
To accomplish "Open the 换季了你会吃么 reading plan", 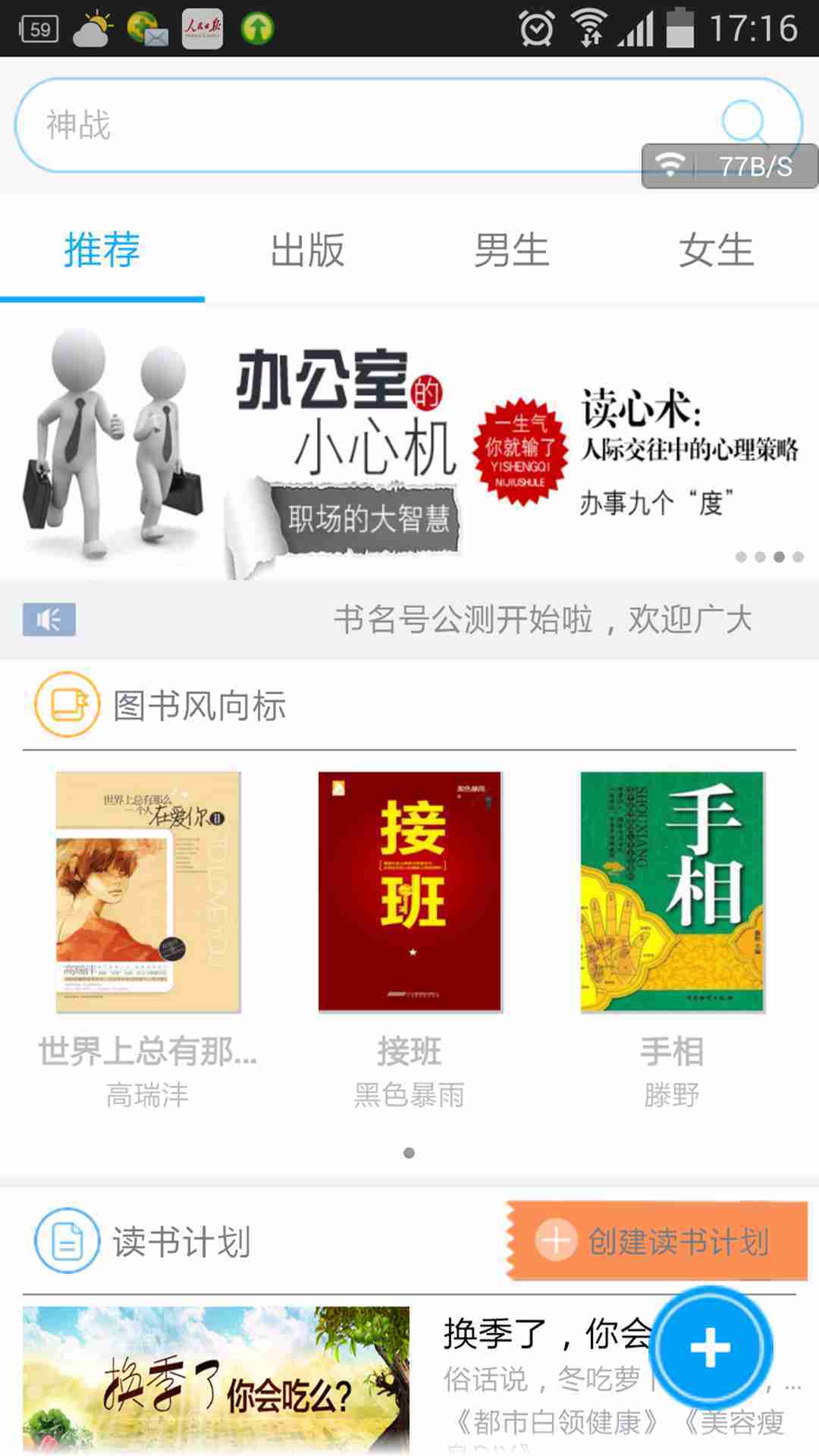I will [409, 1379].
